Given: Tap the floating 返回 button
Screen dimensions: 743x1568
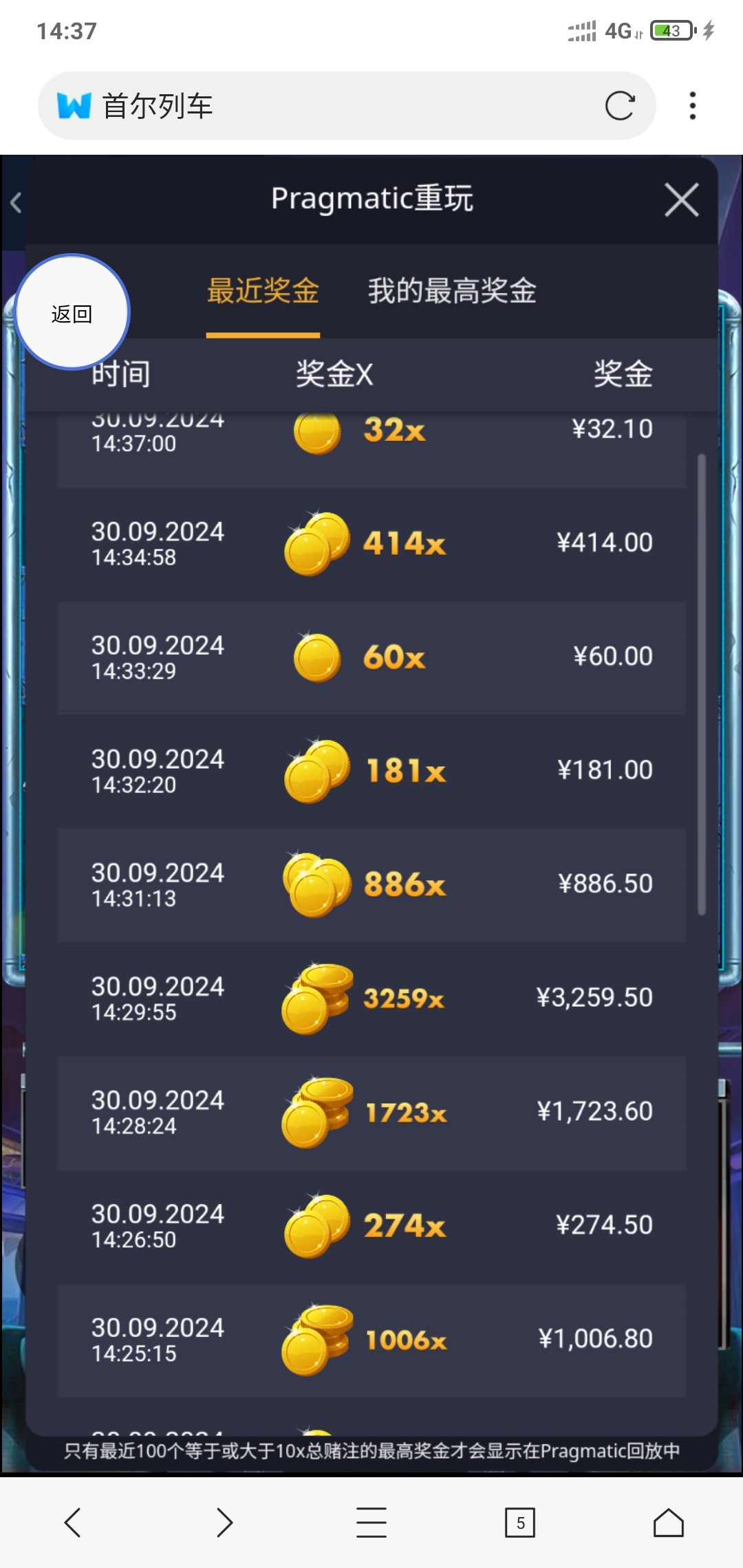Looking at the screenshot, I should [x=72, y=313].
